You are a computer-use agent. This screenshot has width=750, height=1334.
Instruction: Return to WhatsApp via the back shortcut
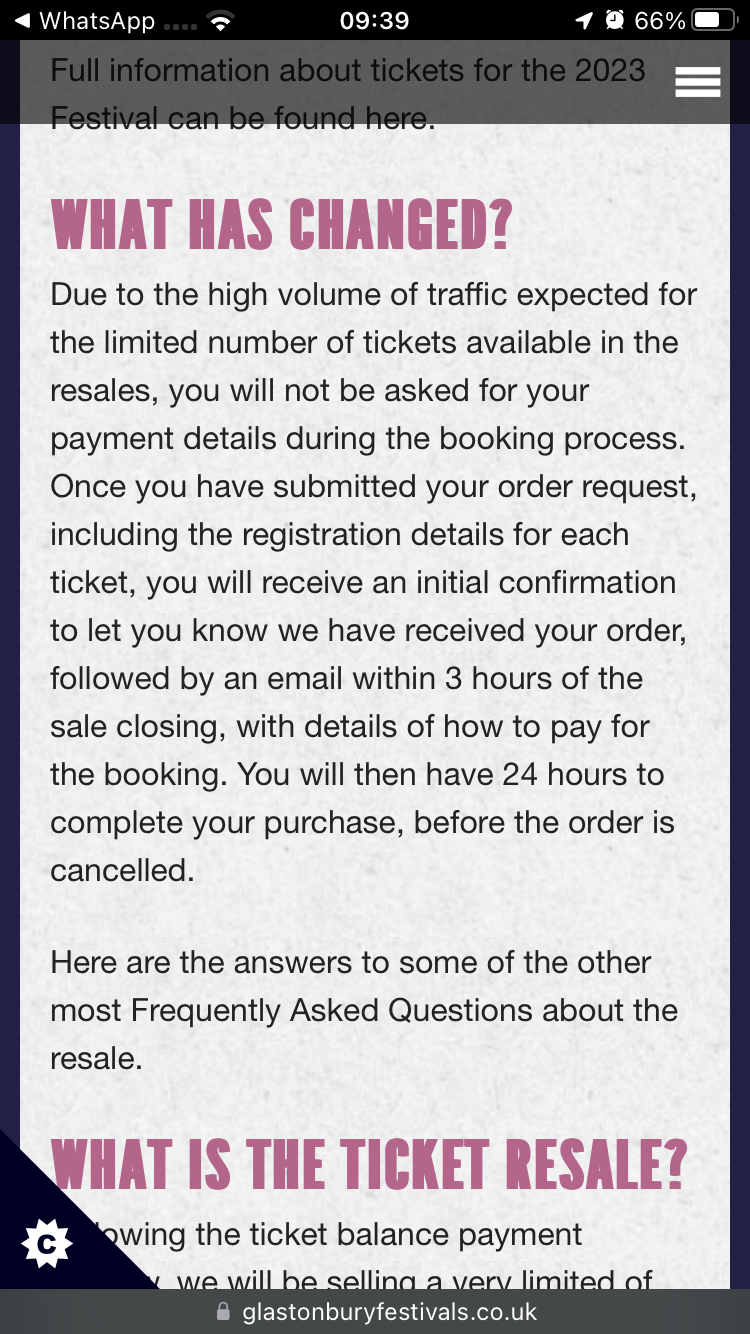[x=84, y=20]
